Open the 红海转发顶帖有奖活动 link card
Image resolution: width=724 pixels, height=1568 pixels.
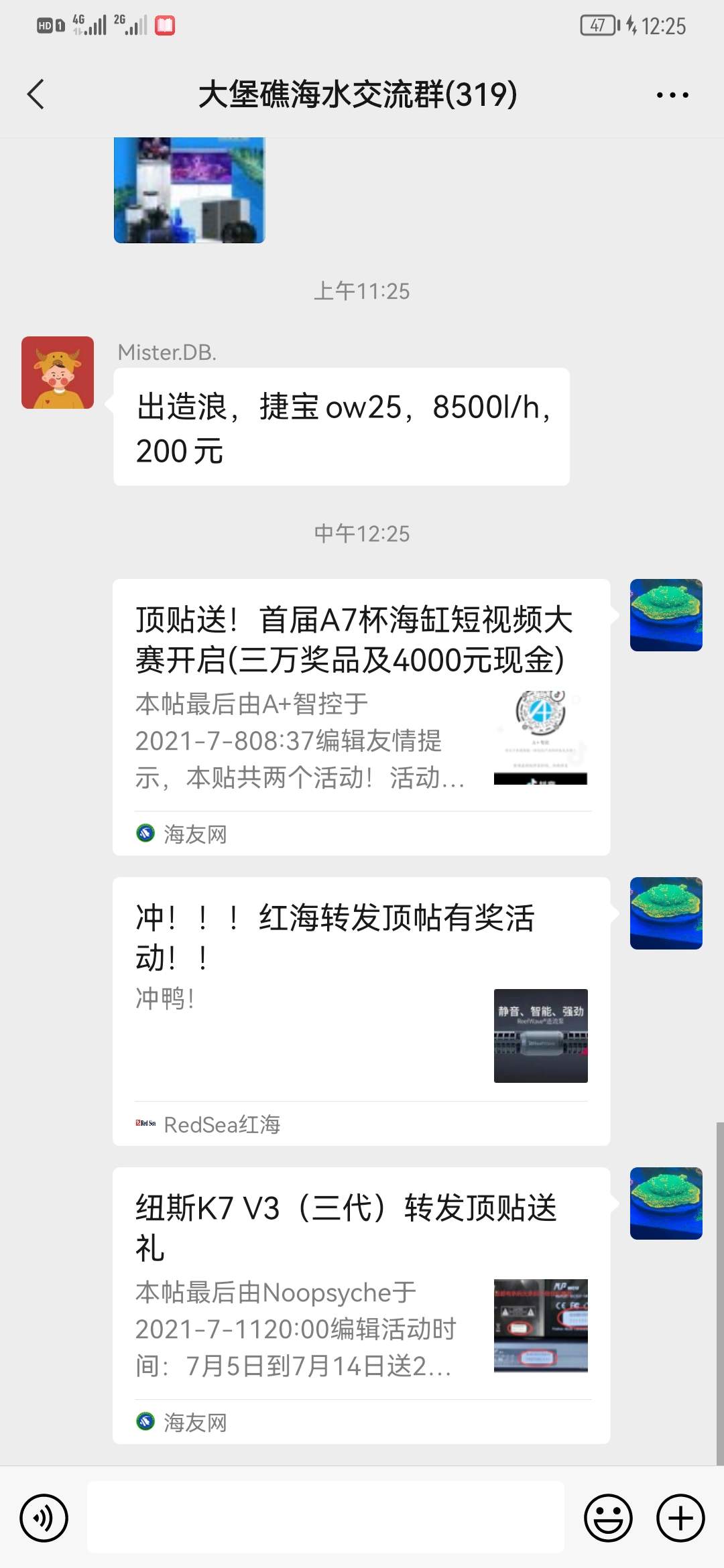click(361, 1010)
